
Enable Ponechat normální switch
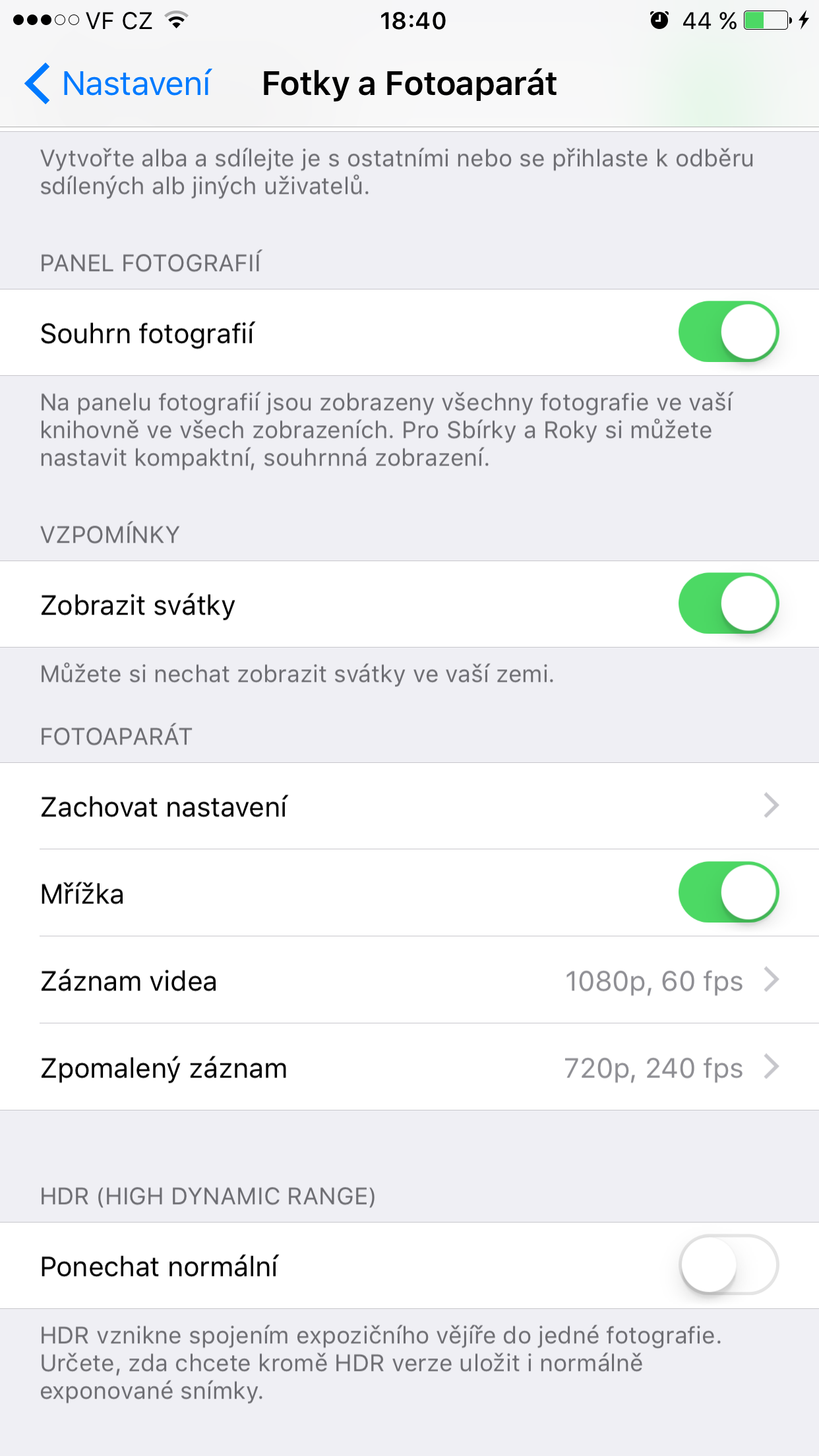pyautogui.click(x=728, y=1265)
